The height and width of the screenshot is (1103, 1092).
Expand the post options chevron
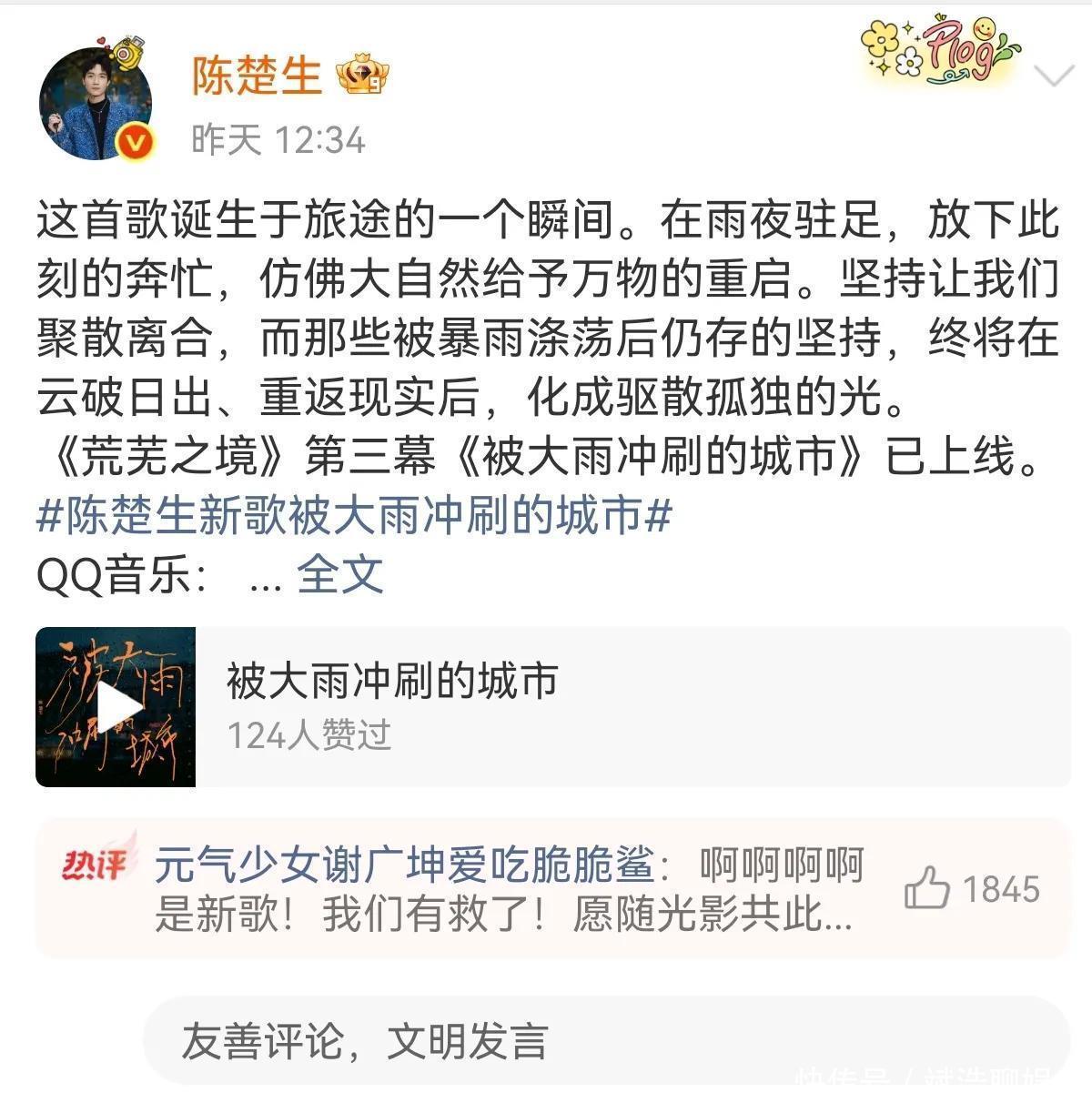click(1055, 76)
